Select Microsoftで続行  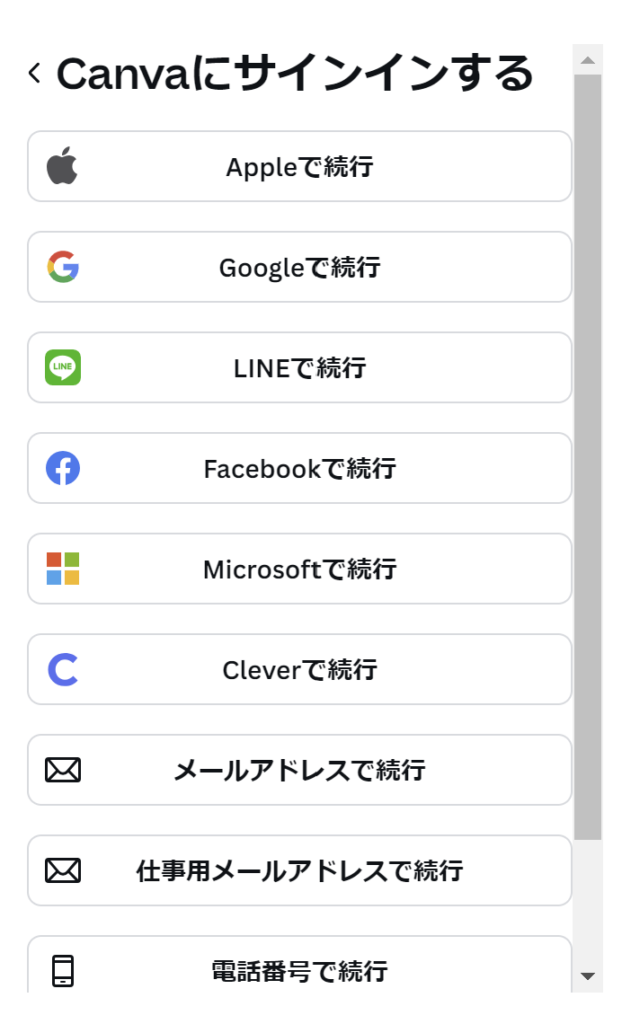pyautogui.click(x=299, y=569)
